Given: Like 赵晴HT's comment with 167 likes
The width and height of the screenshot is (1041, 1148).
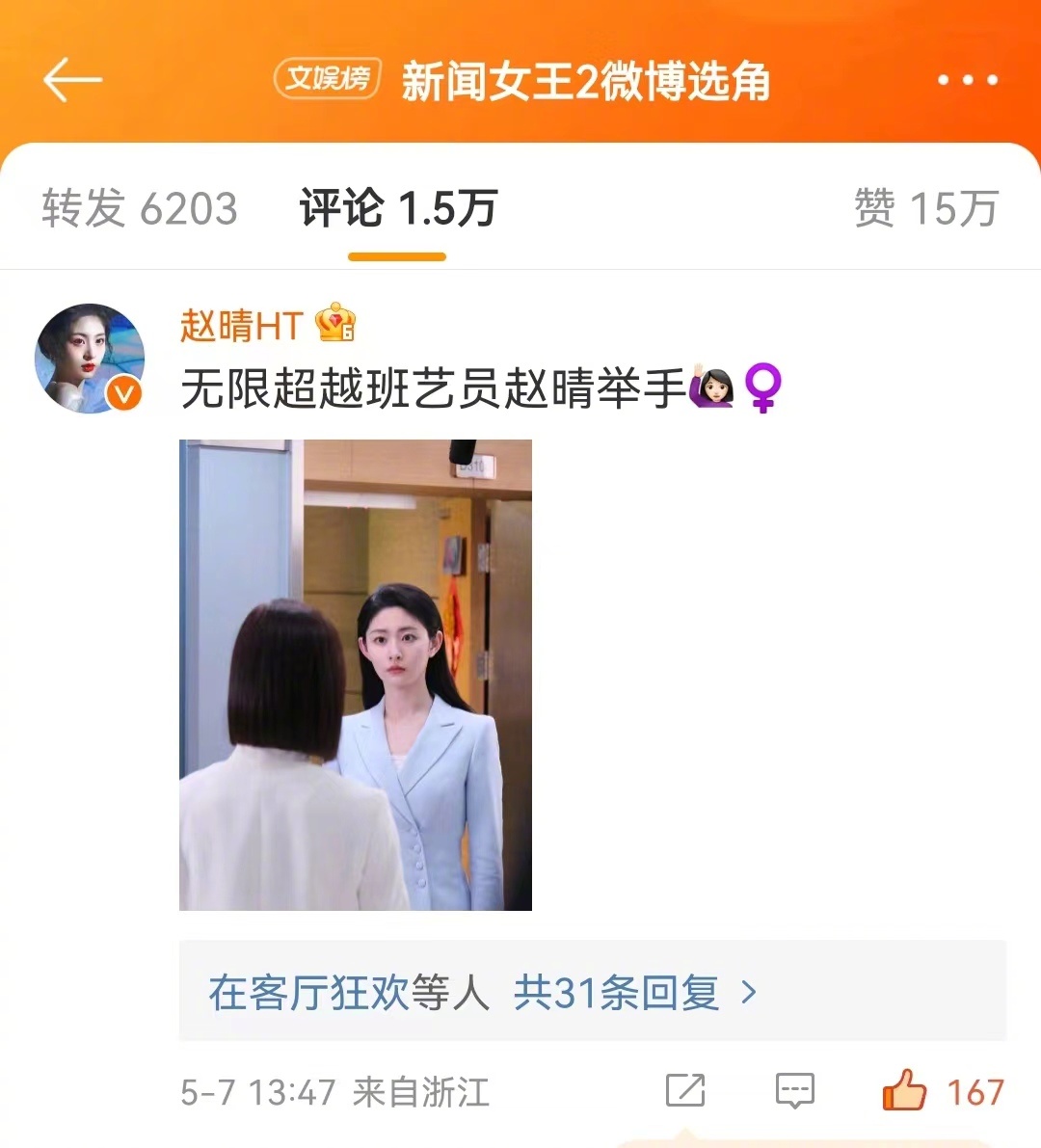Looking at the screenshot, I should click(904, 1091).
